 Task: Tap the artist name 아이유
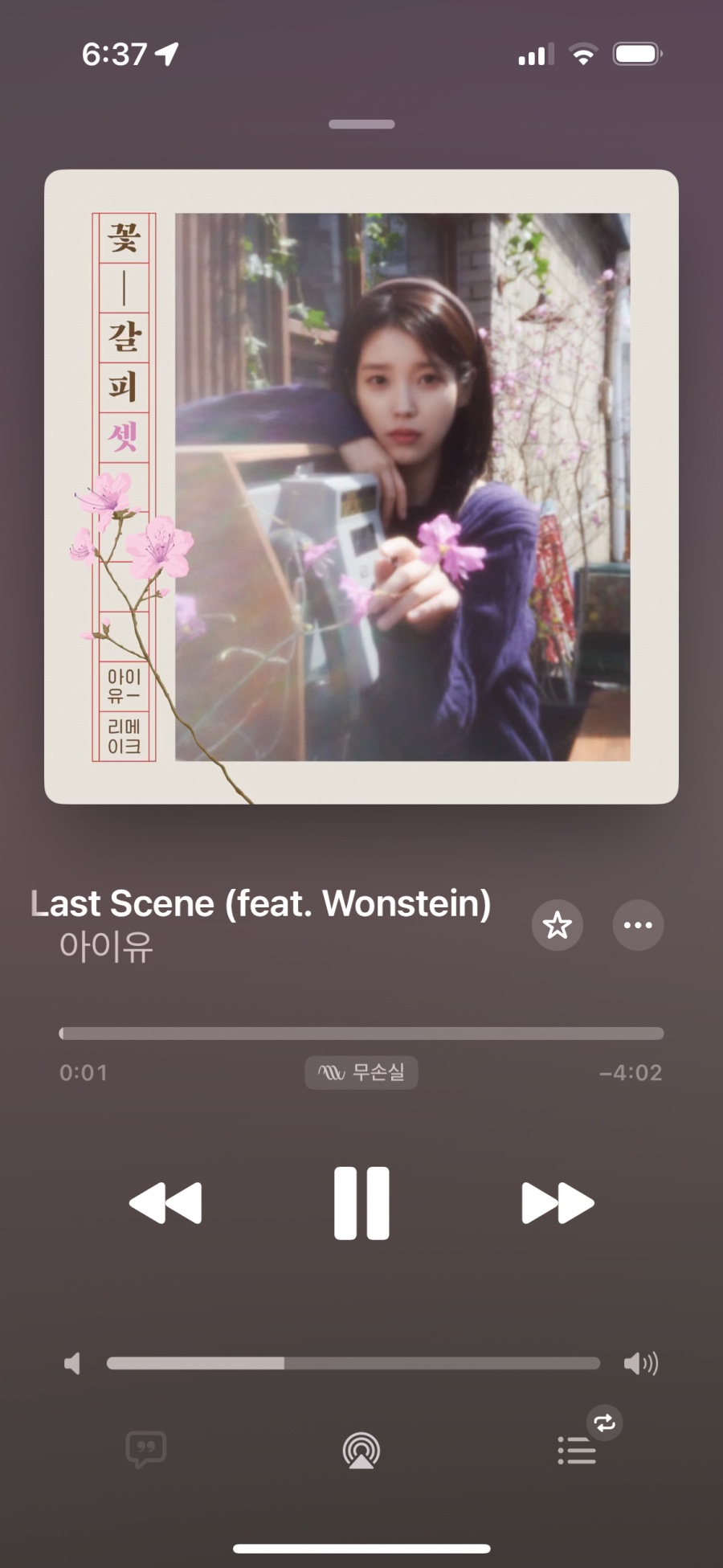click(x=106, y=947)
